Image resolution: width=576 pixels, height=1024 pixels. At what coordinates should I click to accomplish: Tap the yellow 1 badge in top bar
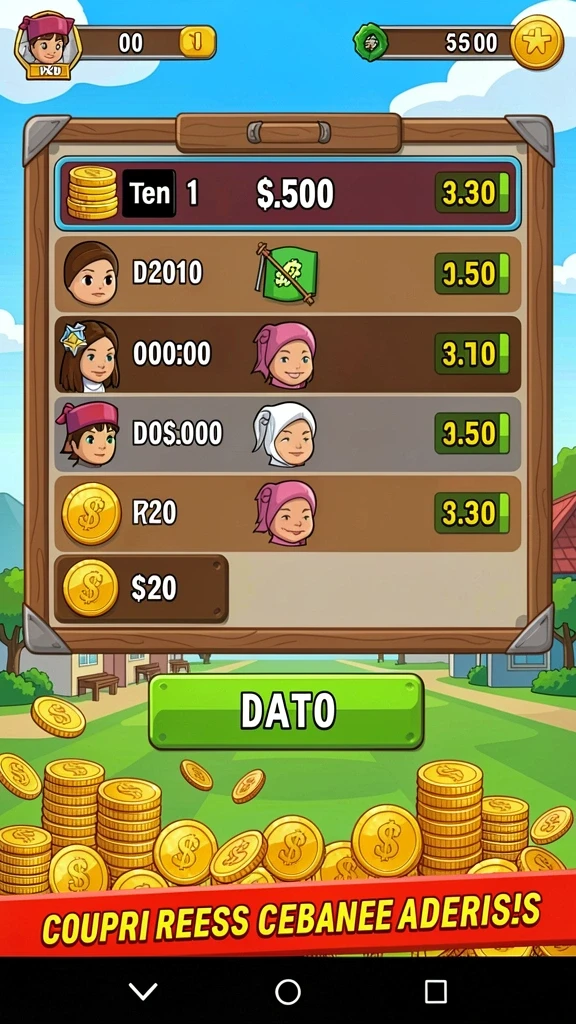tap(197, 42)
